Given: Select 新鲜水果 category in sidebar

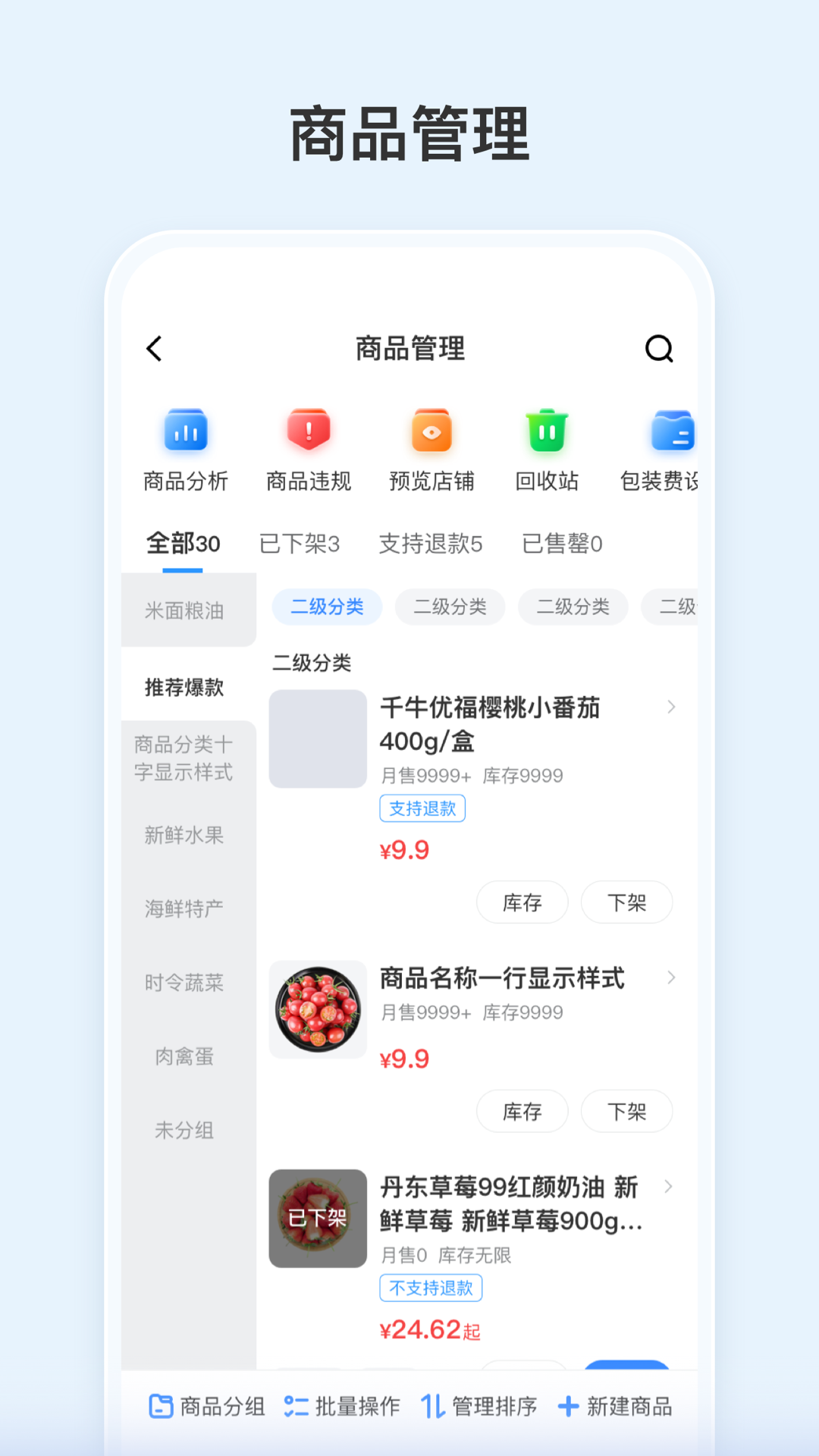Looking at the screenshot, I should 184,835.
